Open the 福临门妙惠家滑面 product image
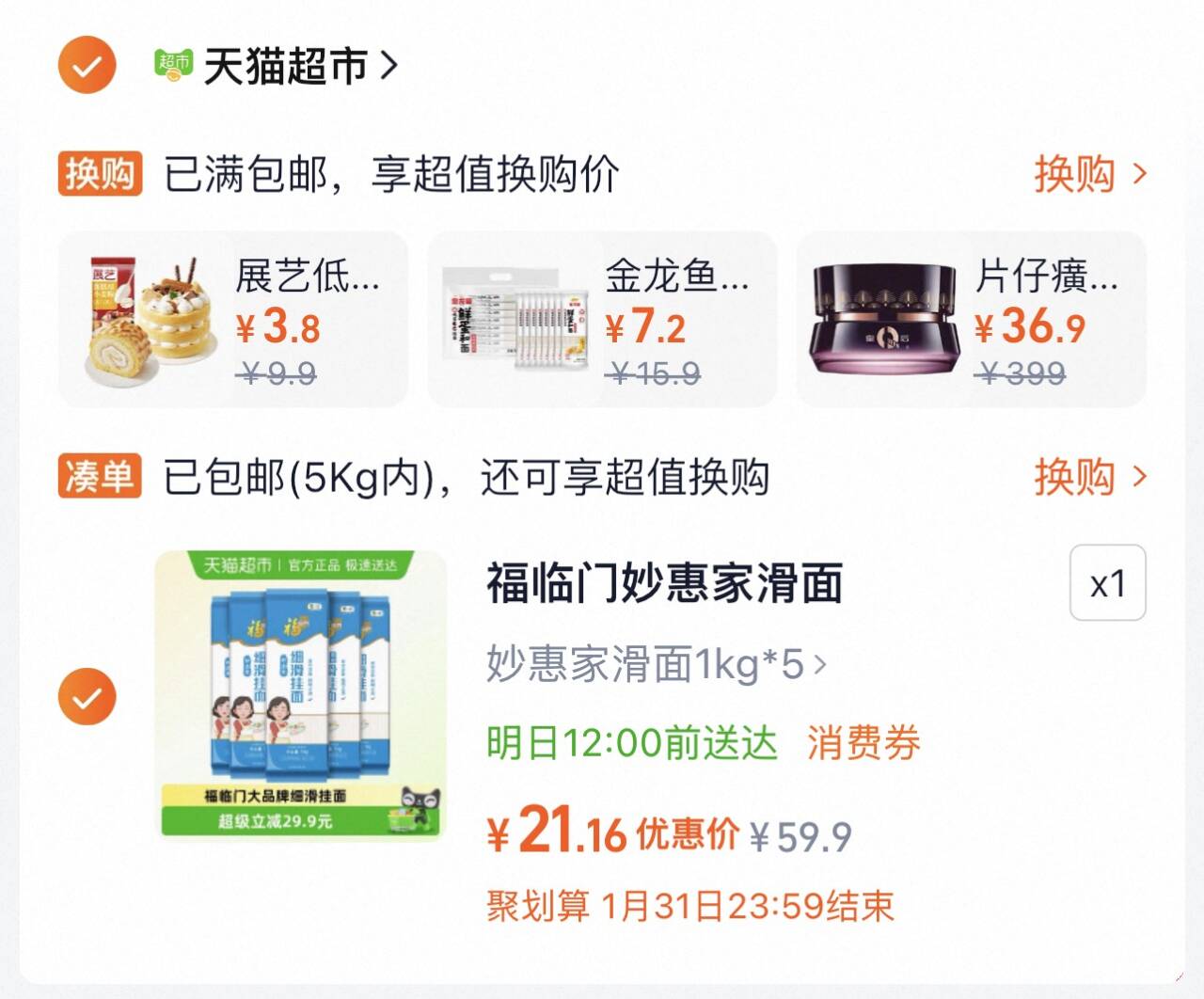 tap(301, 694)
